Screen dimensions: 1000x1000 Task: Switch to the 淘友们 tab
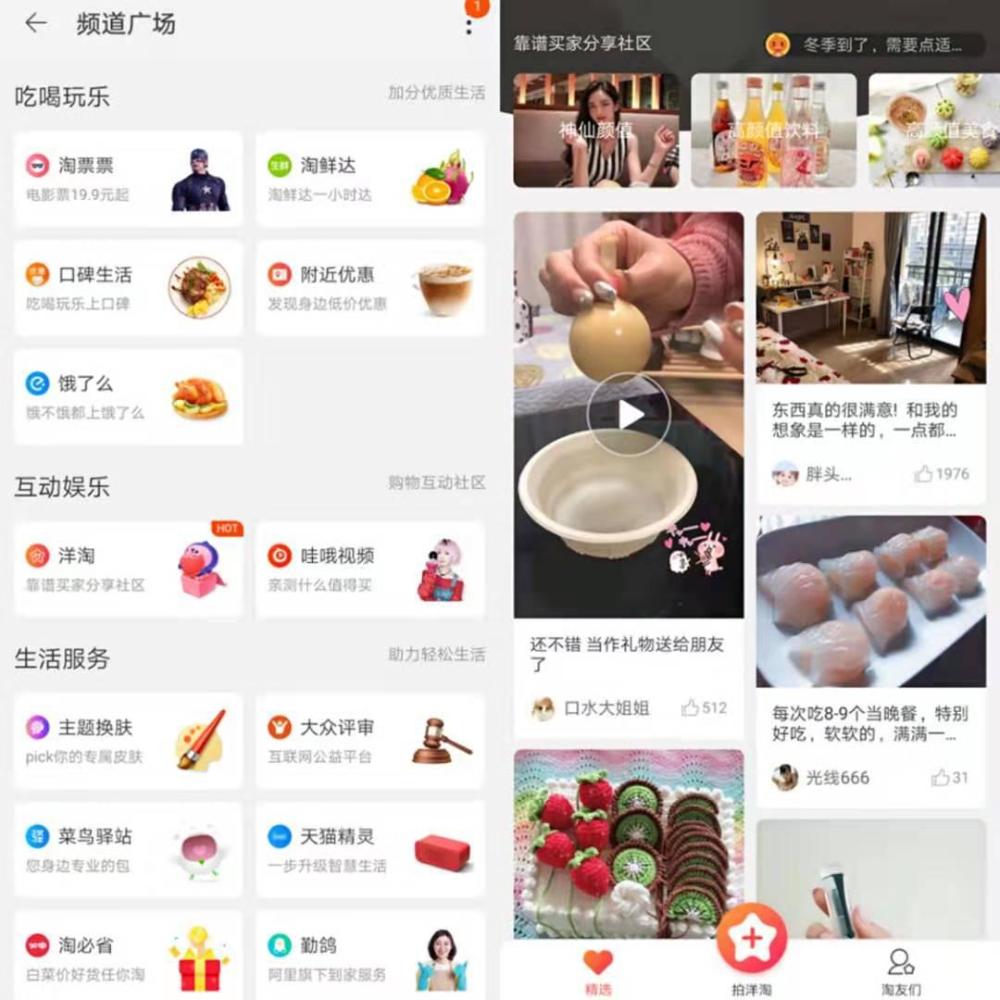[x=901, y=970]
